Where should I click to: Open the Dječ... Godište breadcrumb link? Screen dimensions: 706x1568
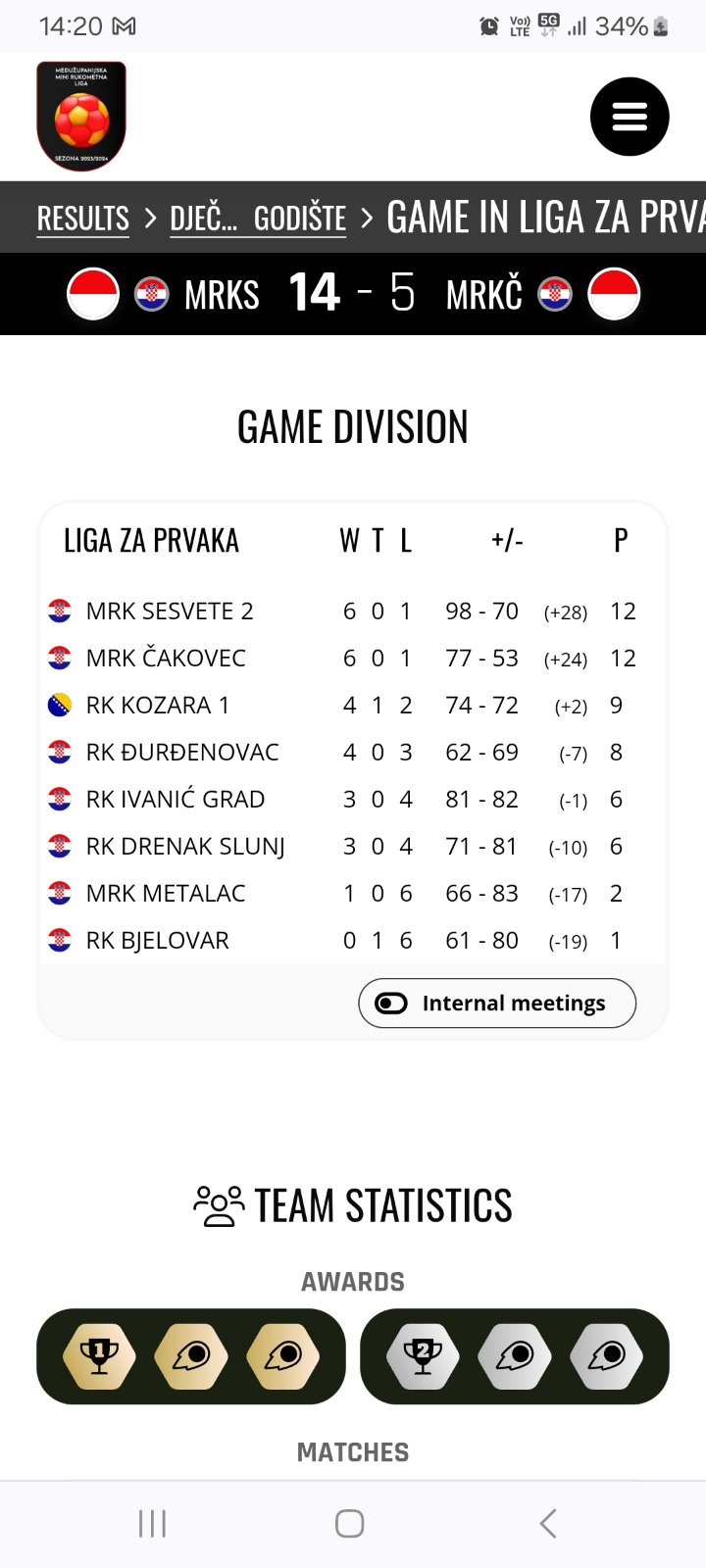pyautogui.click(x=258, y=218)
